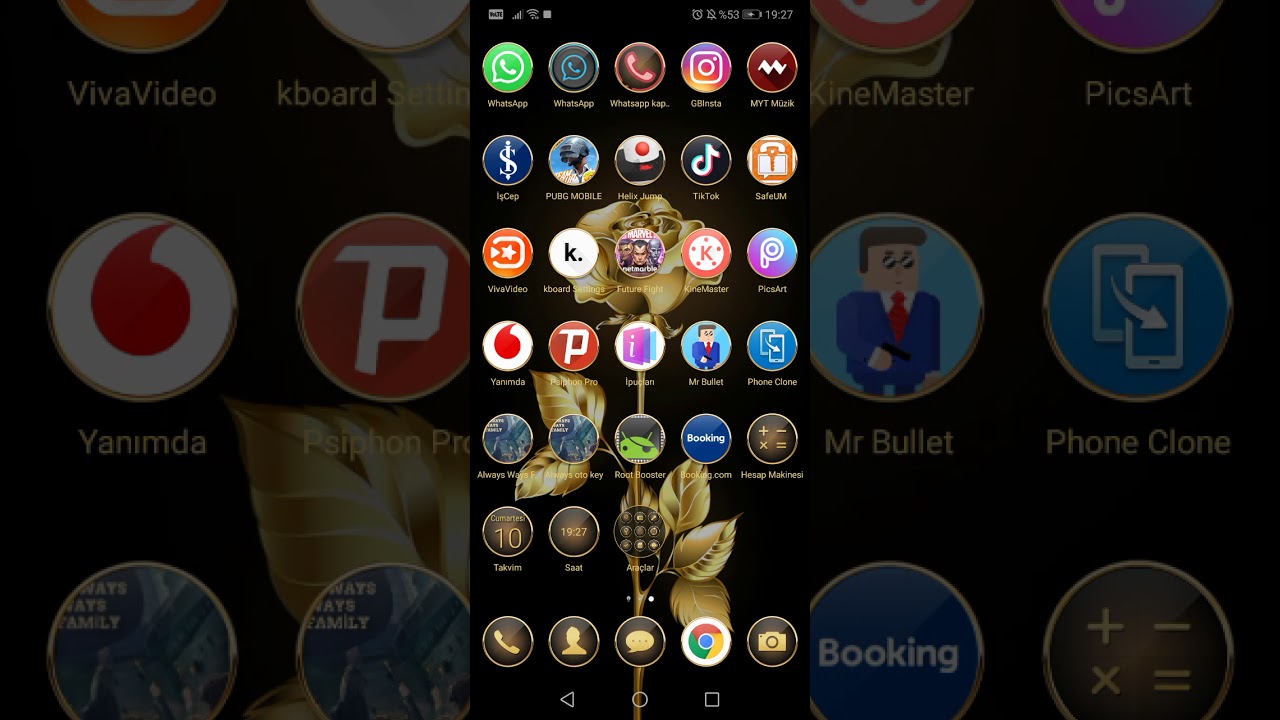Open Hesap Makinesi calculator
The width and height of the screenshot is (1280, 720).
[x=772, y=440]
